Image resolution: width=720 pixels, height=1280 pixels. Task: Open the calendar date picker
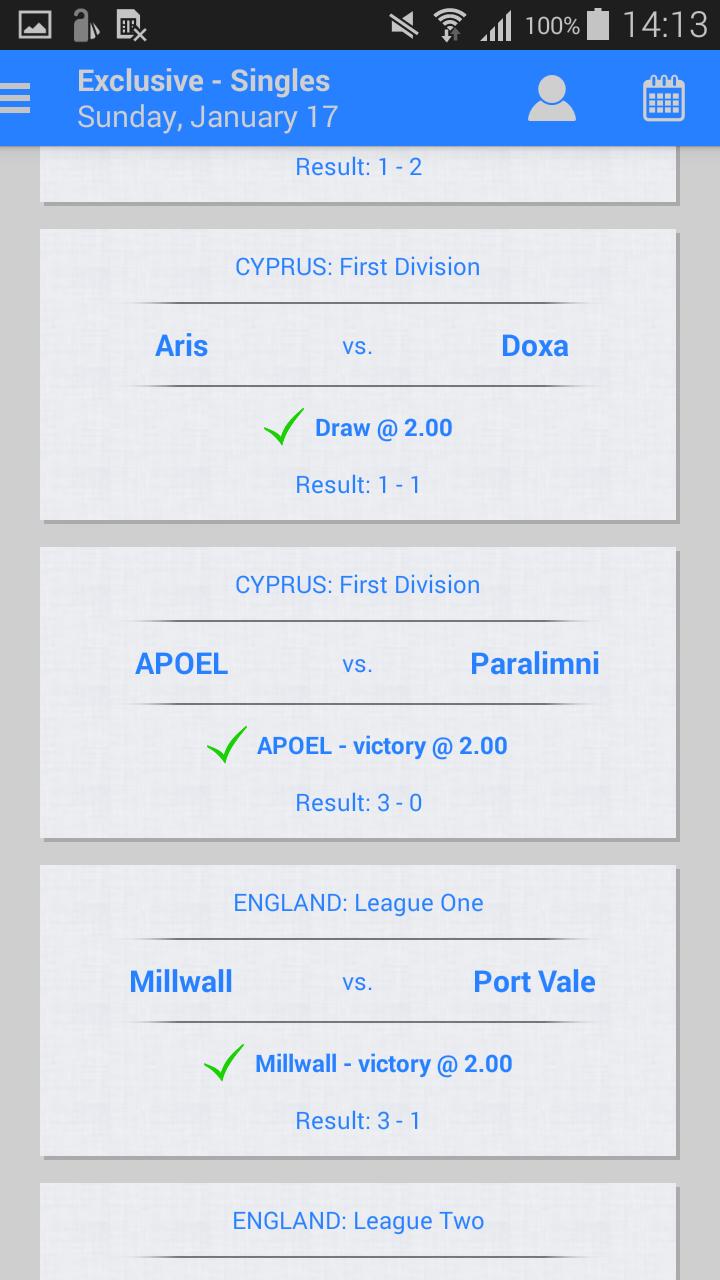tap(663, 98)
